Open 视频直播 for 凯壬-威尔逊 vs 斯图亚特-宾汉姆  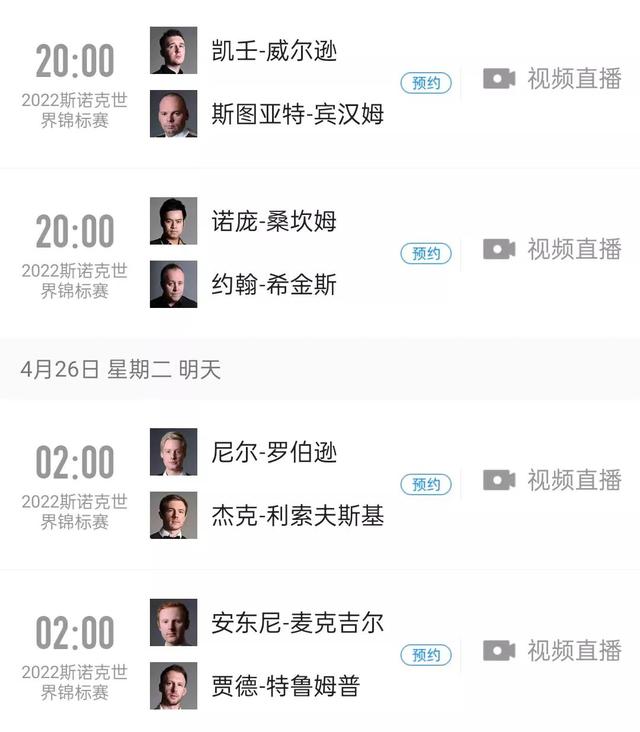tap(552, 79)
